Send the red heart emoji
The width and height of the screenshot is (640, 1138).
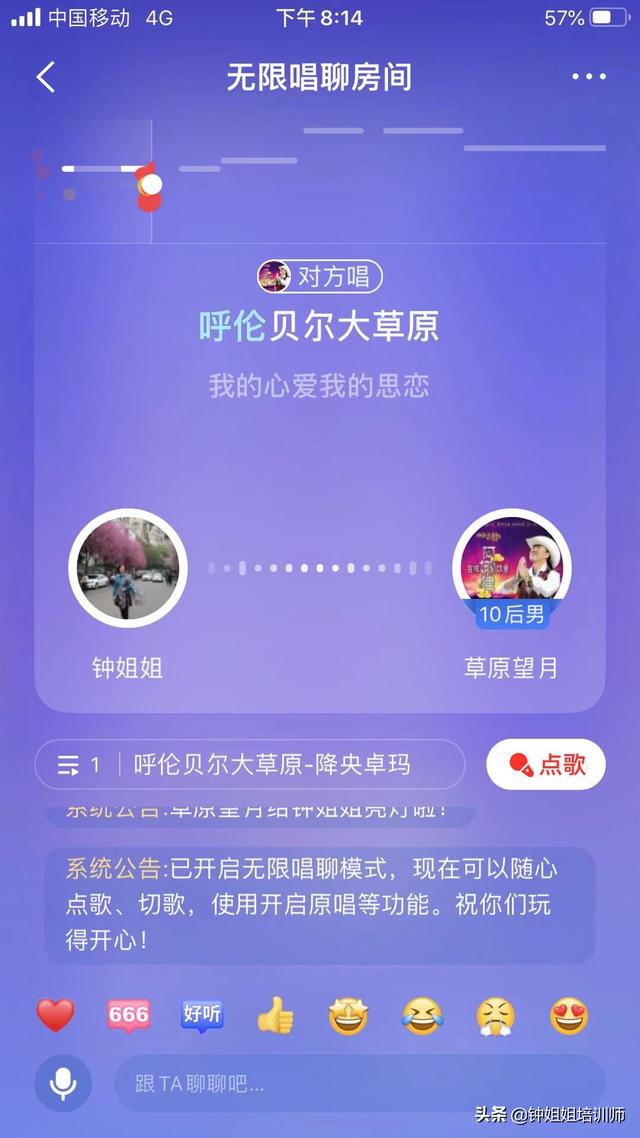pos(56,1016)
